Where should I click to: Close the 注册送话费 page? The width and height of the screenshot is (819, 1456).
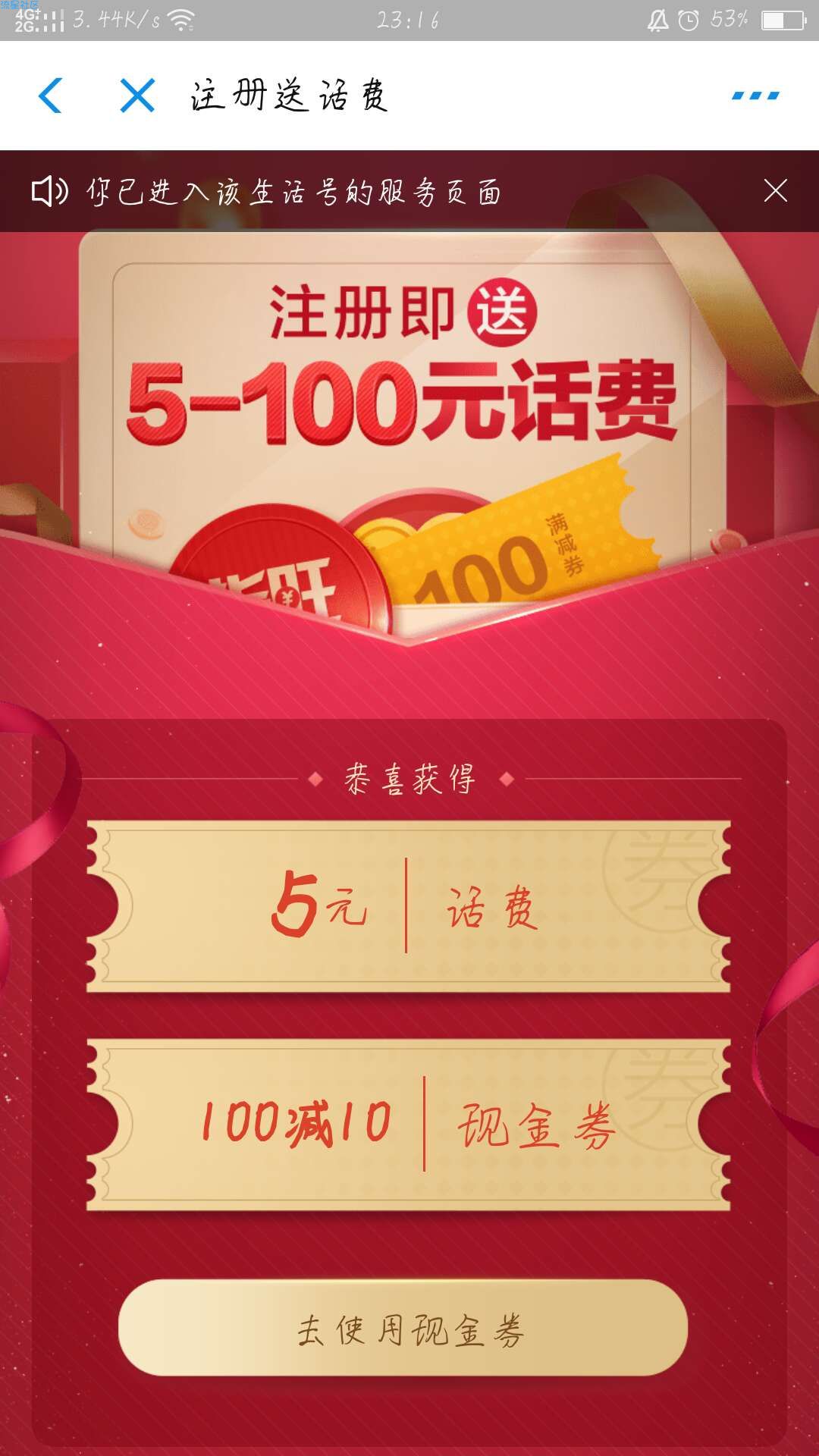click(x=137, y=96)
